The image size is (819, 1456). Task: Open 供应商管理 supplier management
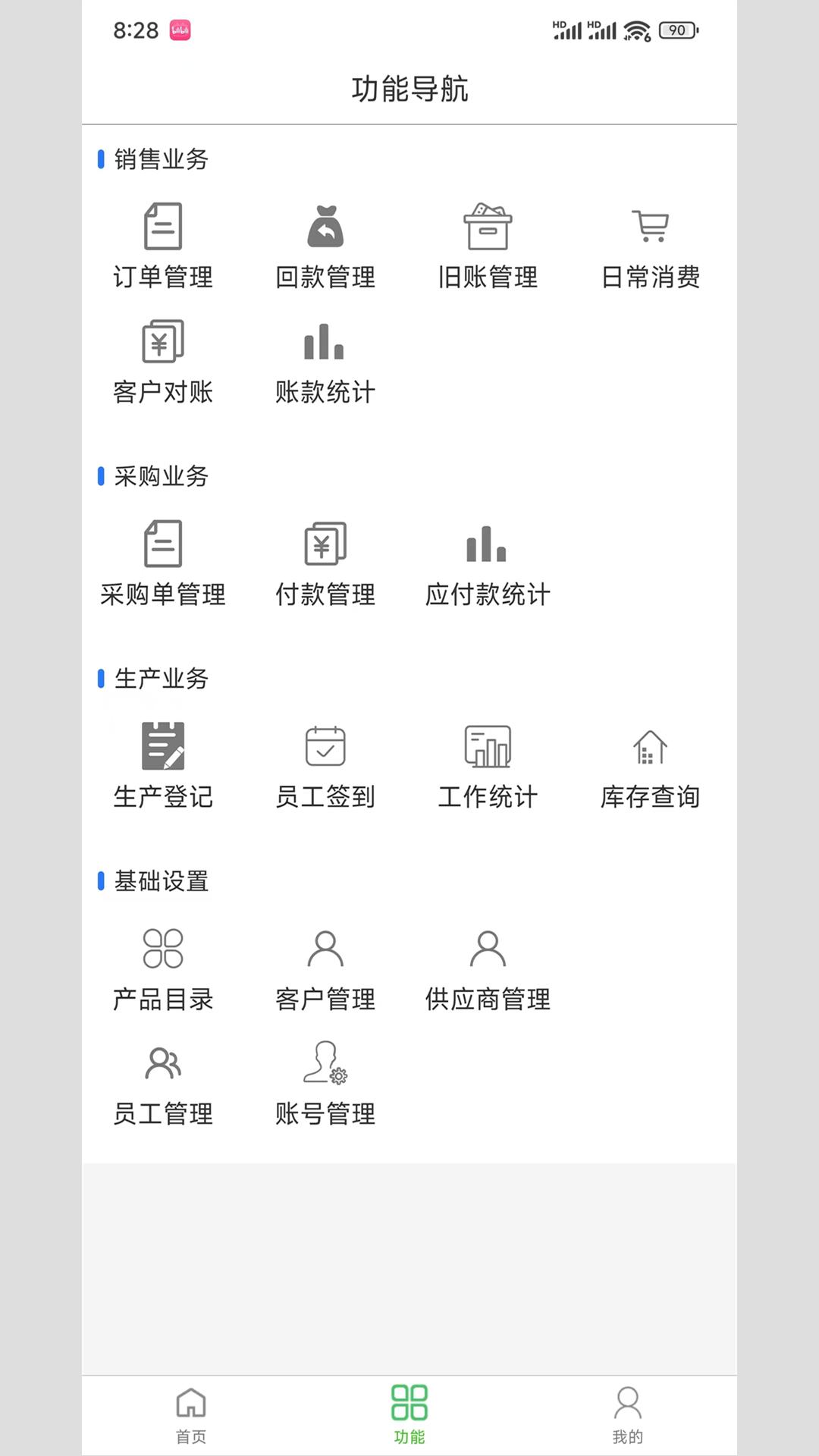(488, 968)
